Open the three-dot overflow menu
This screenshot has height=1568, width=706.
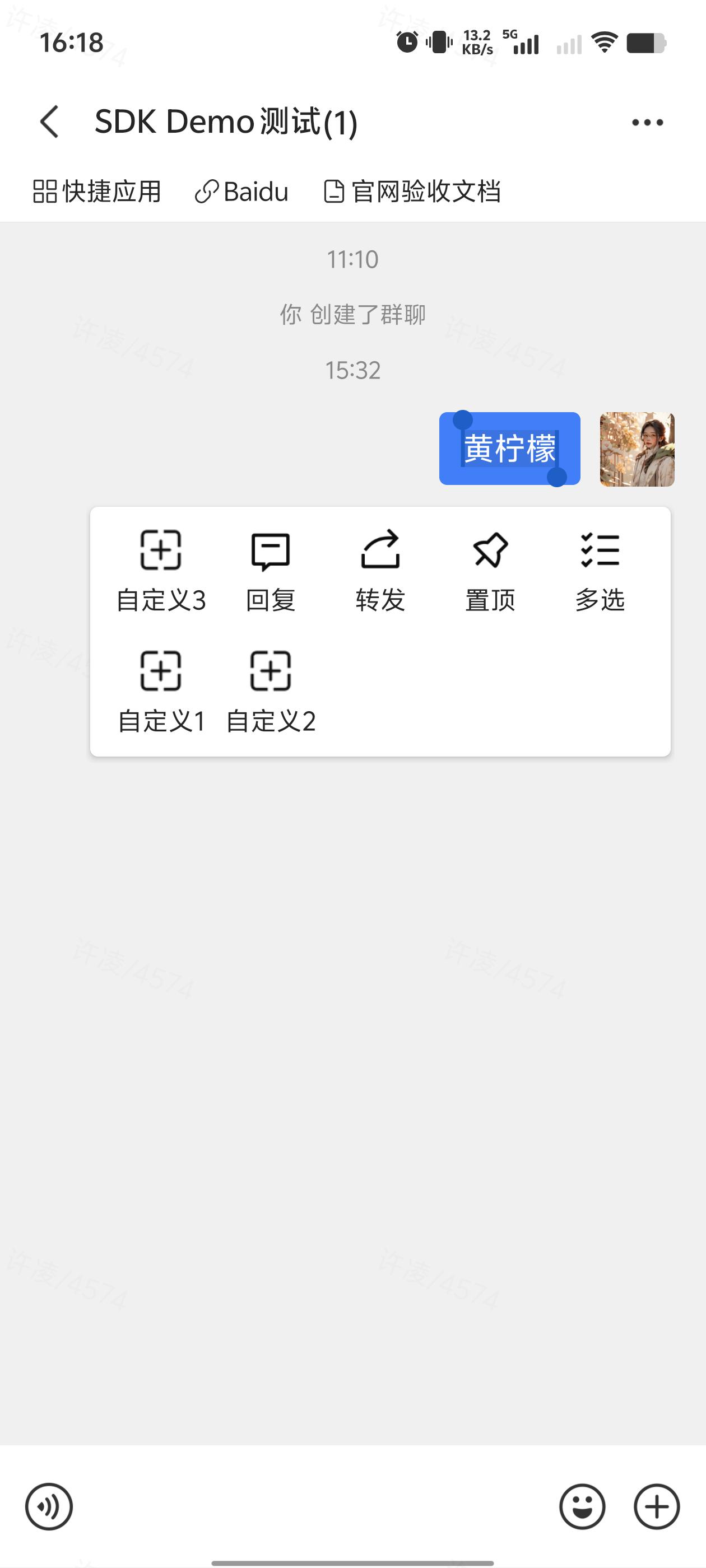(x=647, y=122)
